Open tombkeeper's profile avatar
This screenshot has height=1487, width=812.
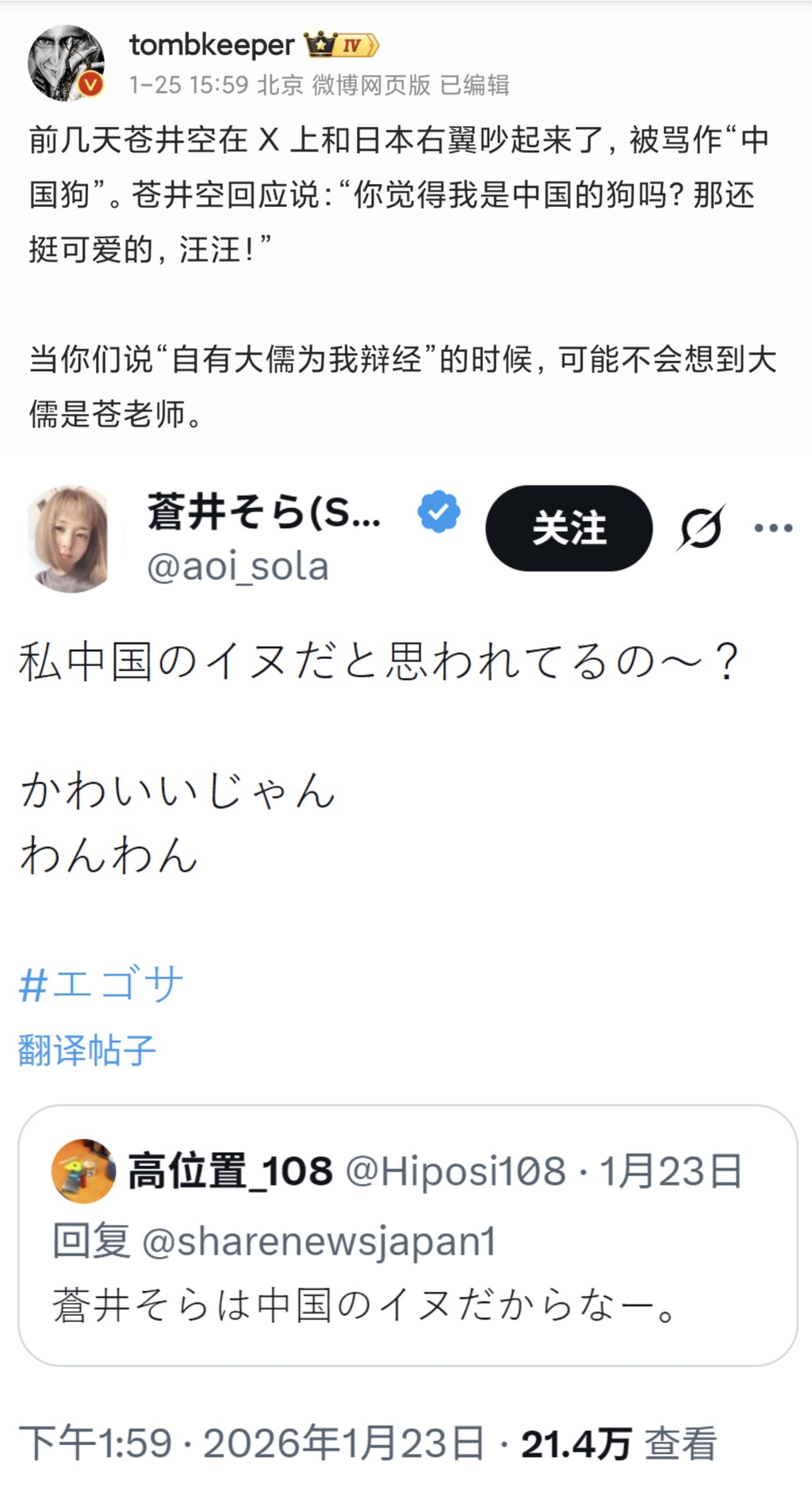tap(66, 63)
